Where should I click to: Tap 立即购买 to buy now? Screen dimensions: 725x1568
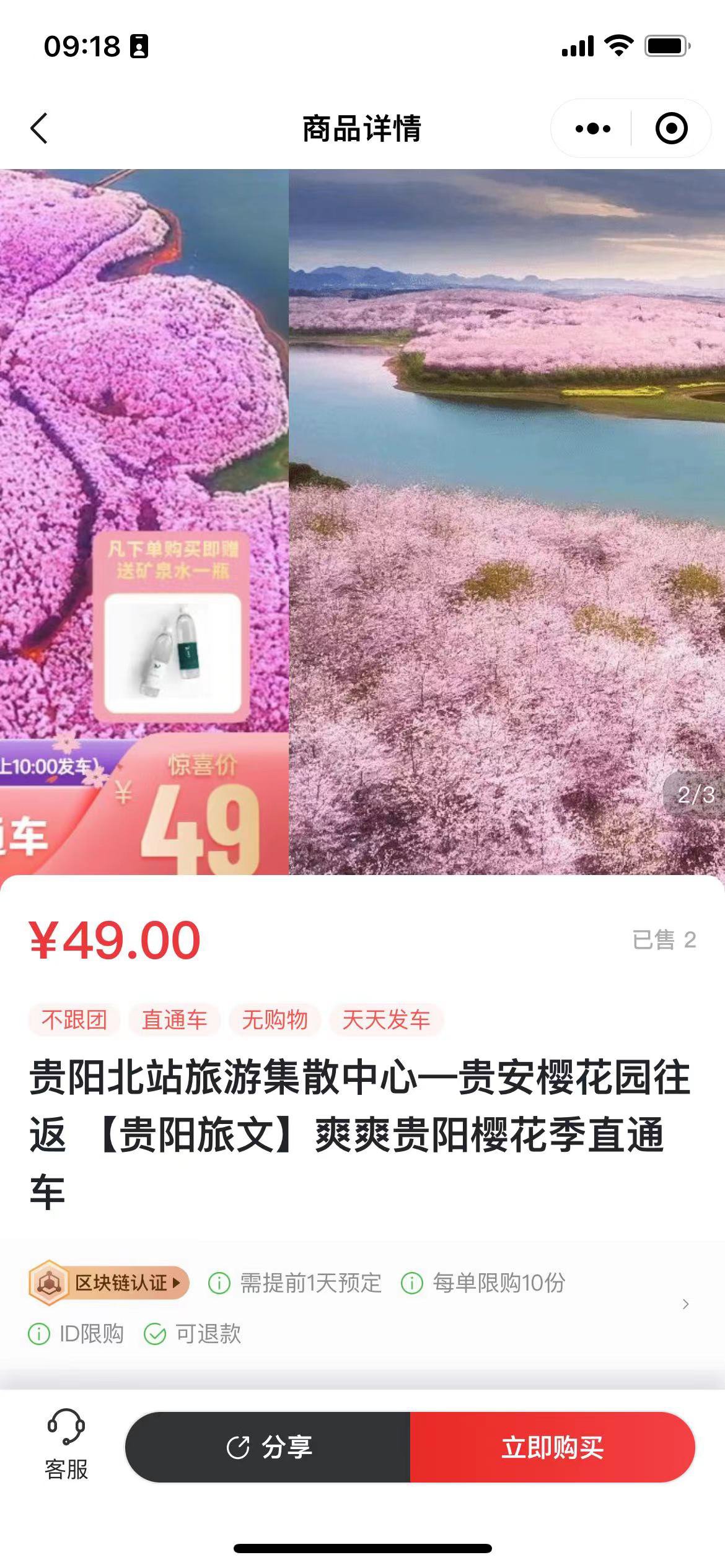click(552, 1447)
